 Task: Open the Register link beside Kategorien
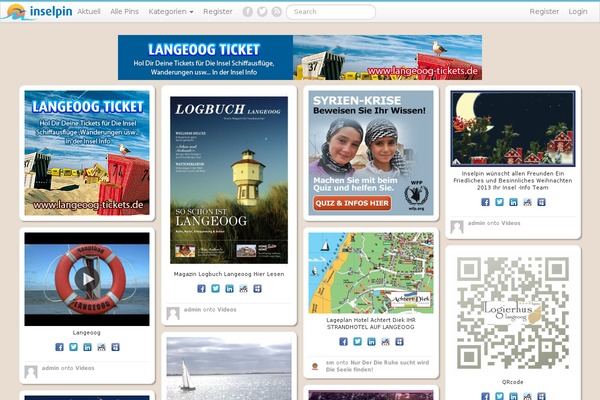[217, 11]
